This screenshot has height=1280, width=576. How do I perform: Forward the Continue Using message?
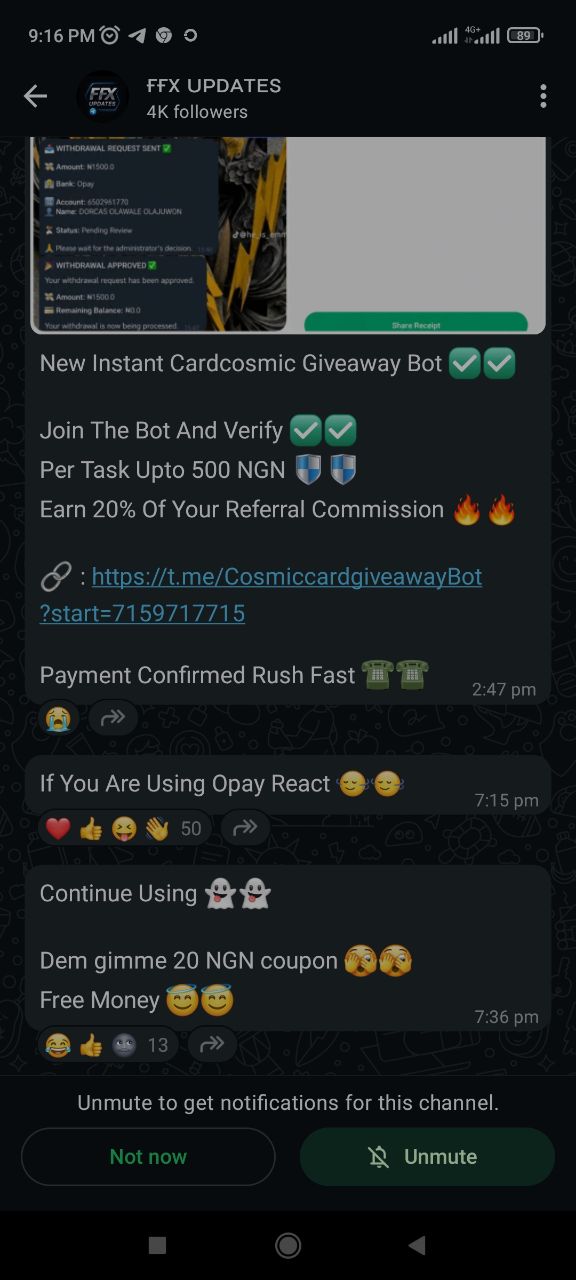coord(212,1045)
